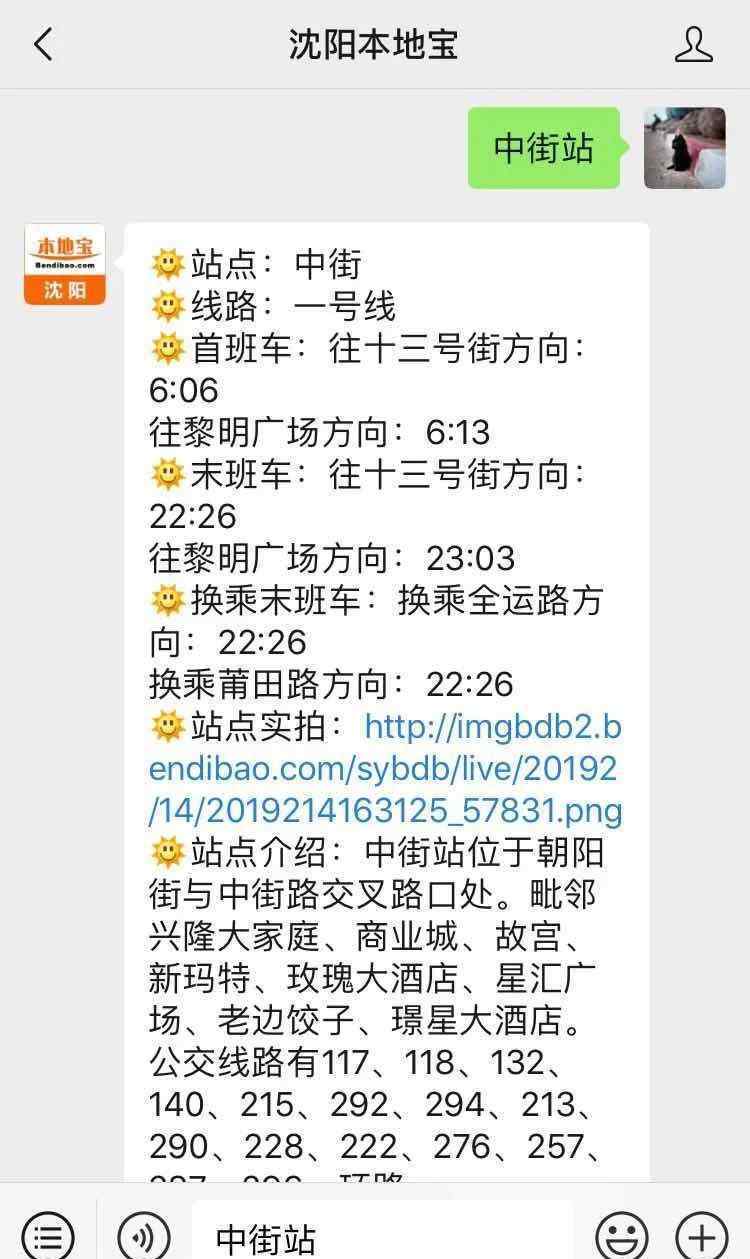Viewport: 750px width, 1259px height.
Task: Go back from the 沈阳本地宝 chat
Action: tap(42, 44)
